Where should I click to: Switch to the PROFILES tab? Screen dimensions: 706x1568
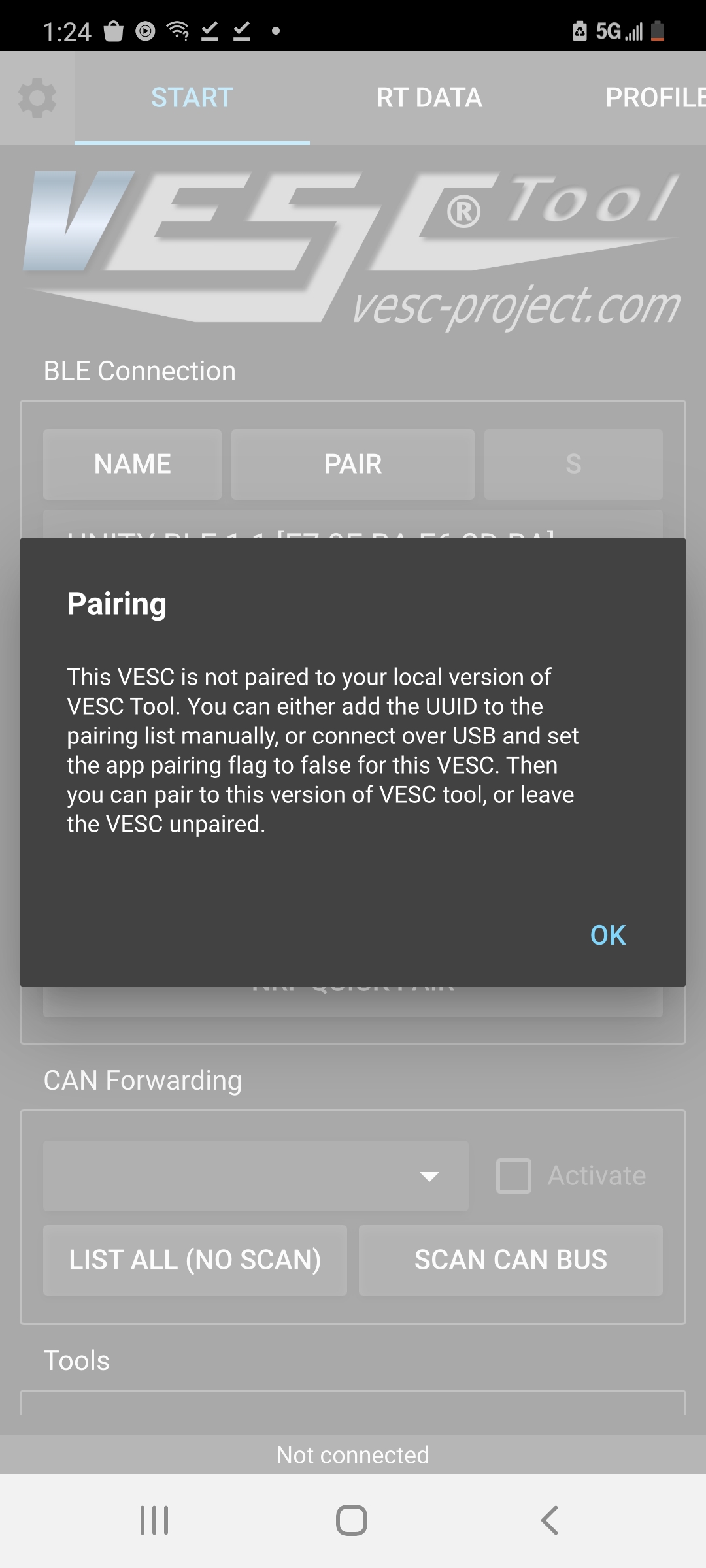click(x=655, y=98)
